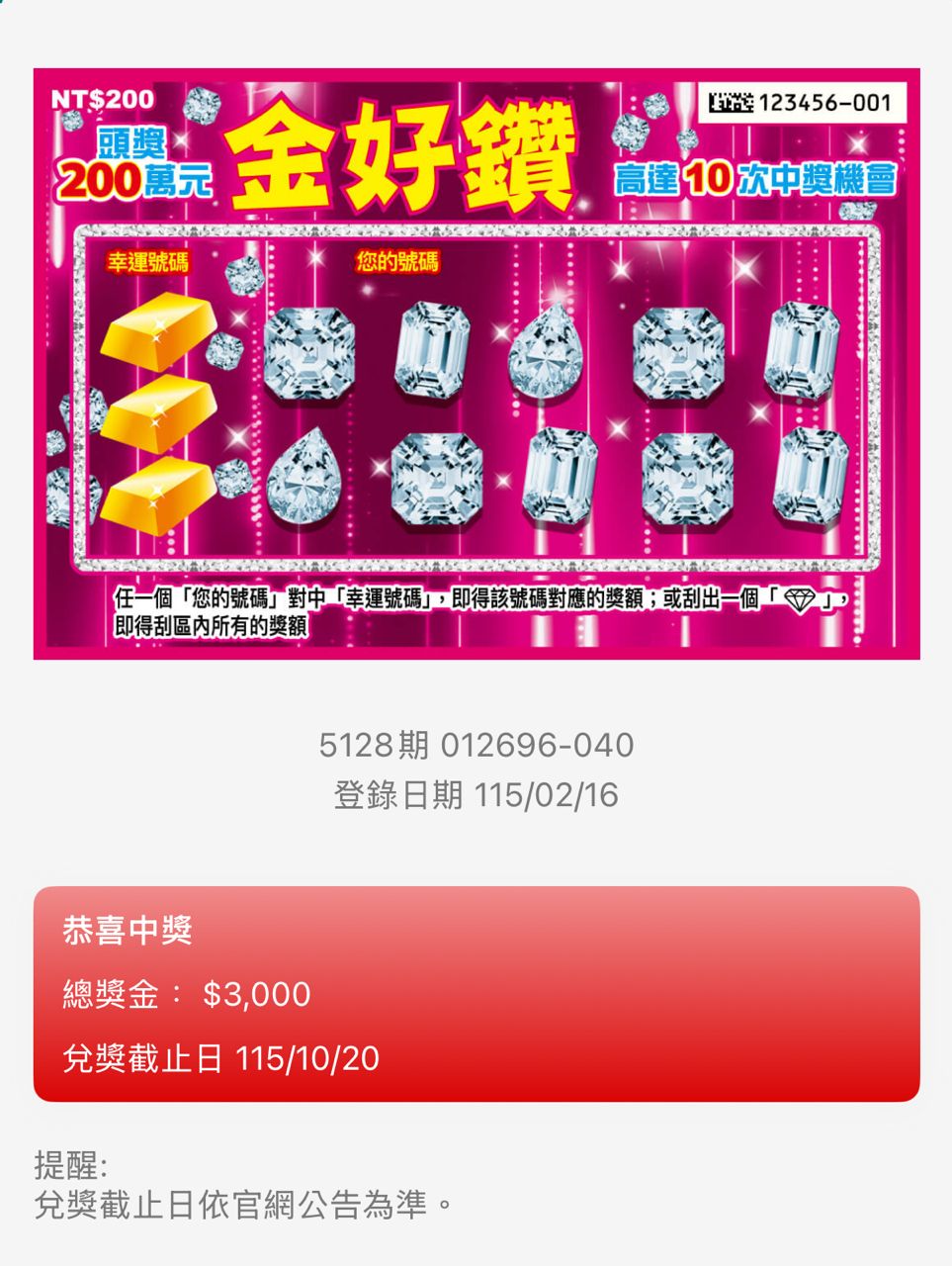Screen dimensions: 952x1266
Task: Open the 金好鑽 scratch ticket image
Action: (x=476, y=363)
